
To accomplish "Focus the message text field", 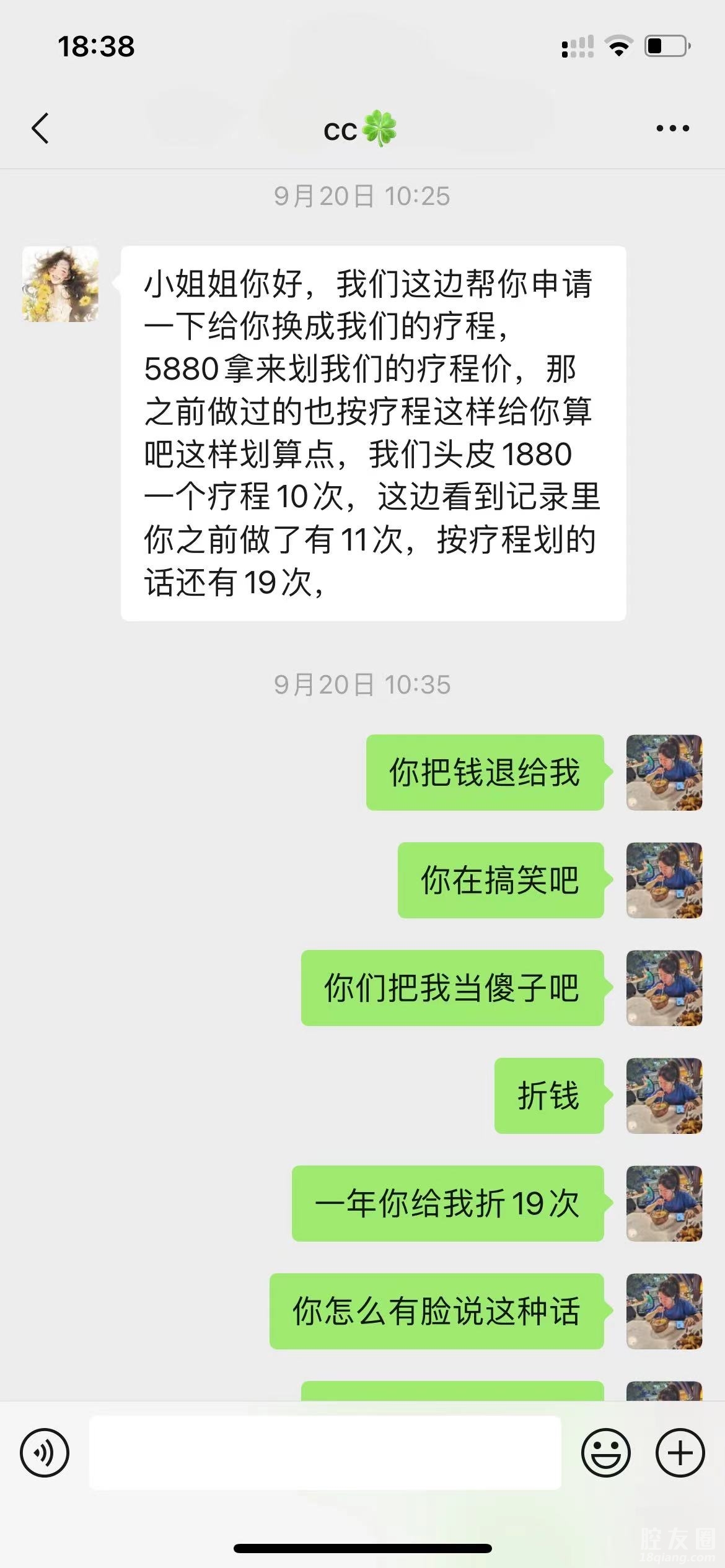I will click(x=325, y=1453).
